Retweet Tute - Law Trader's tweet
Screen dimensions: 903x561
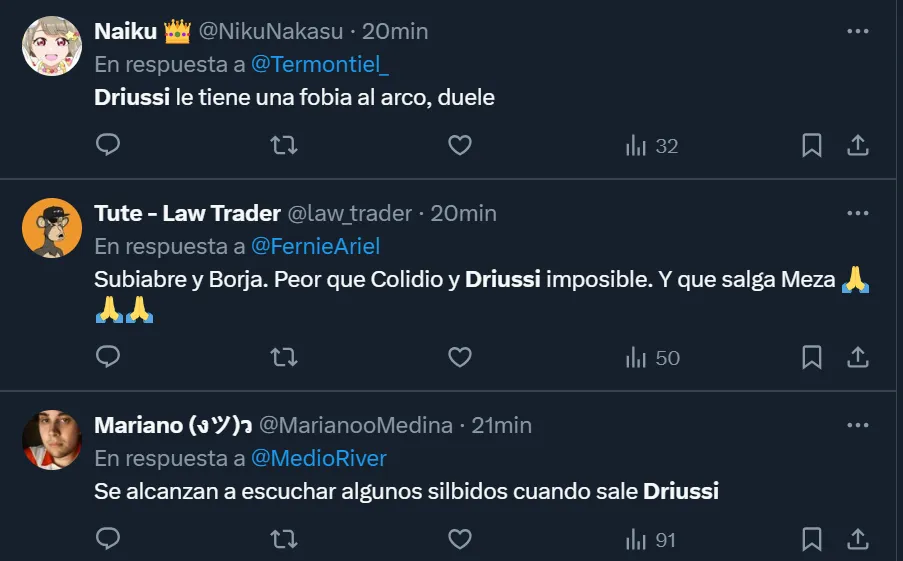(x=284, y=357)
